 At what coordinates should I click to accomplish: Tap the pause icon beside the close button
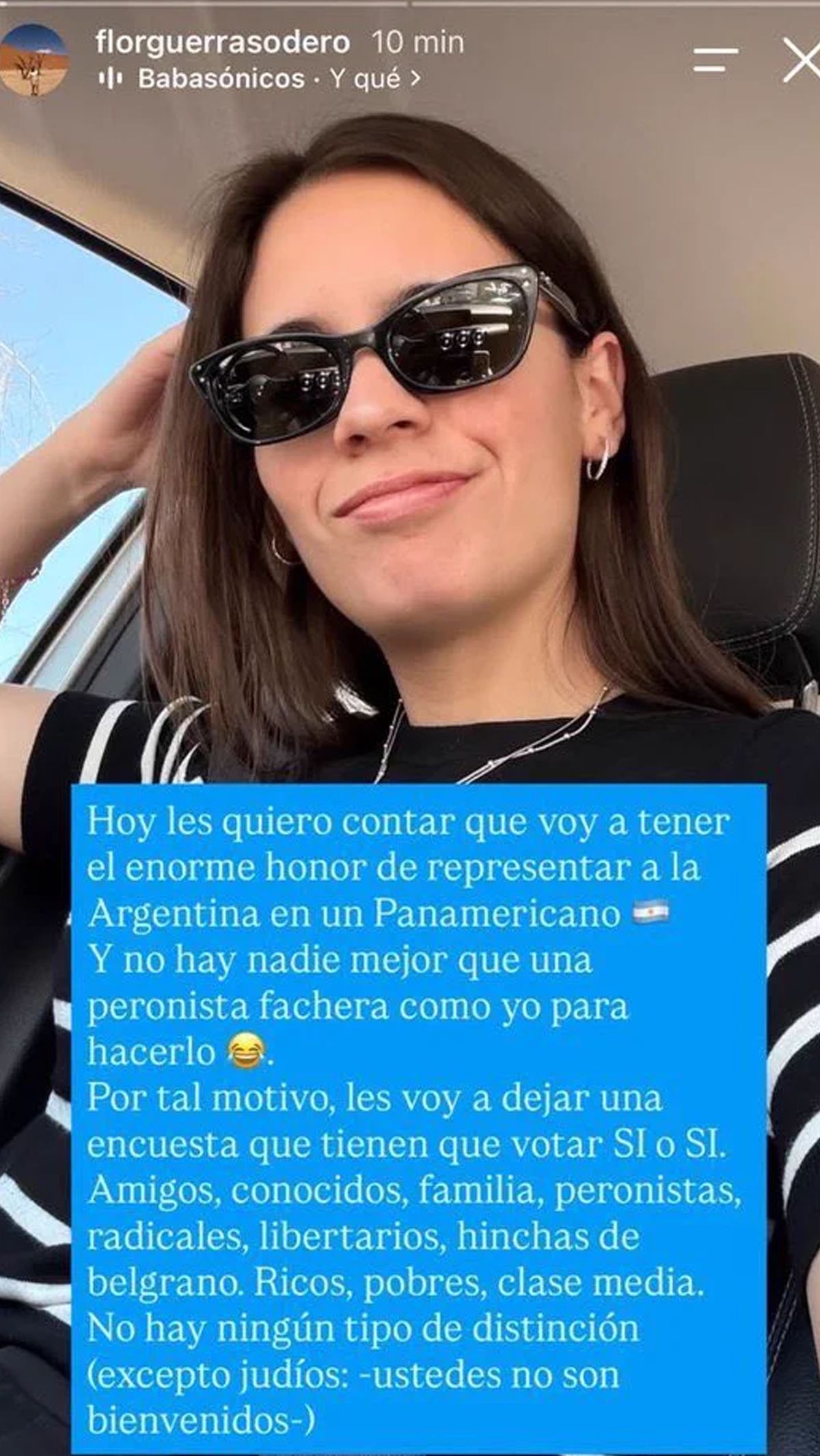[715, 60]
